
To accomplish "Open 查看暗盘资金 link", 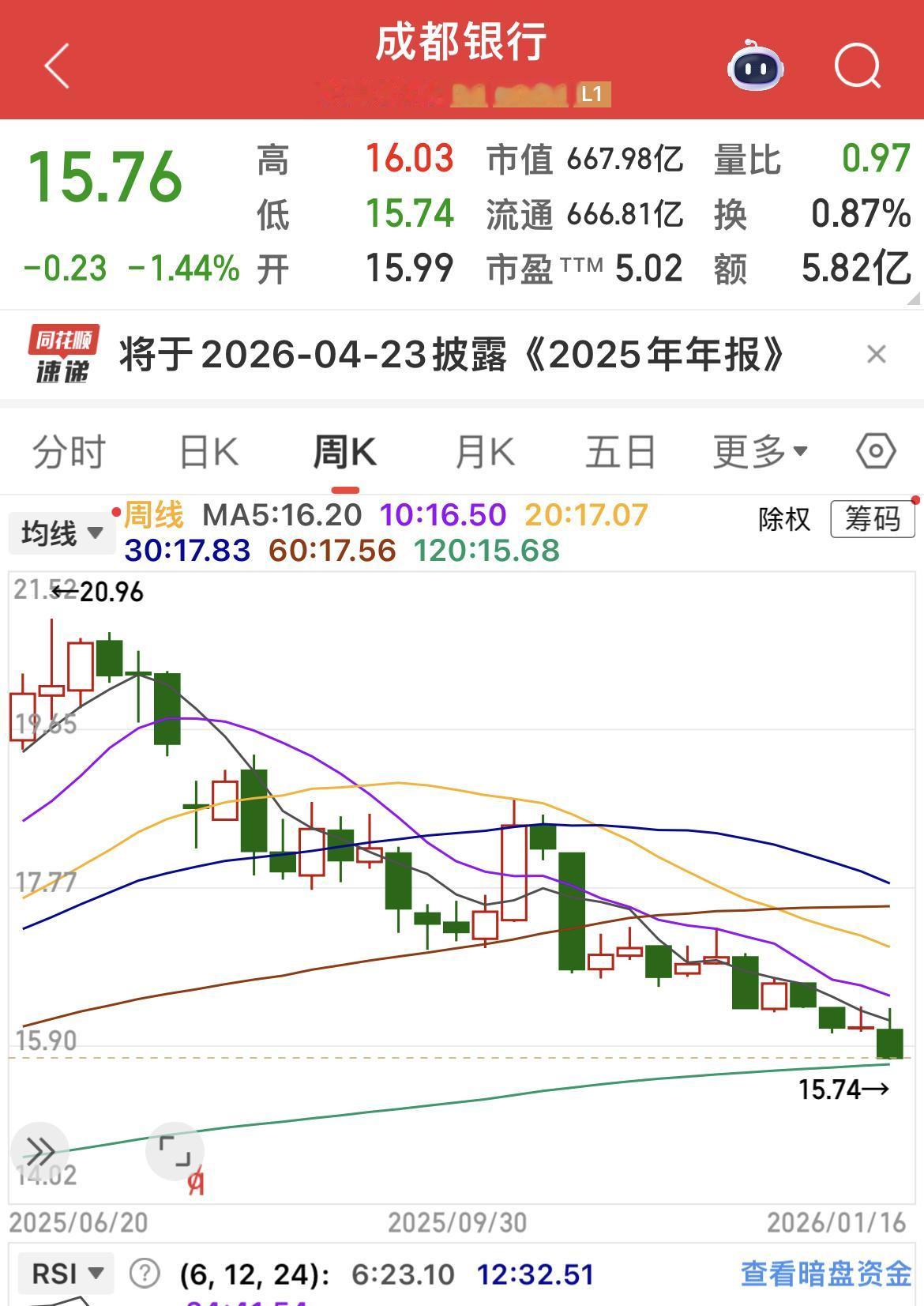I will click(826, 1274).
